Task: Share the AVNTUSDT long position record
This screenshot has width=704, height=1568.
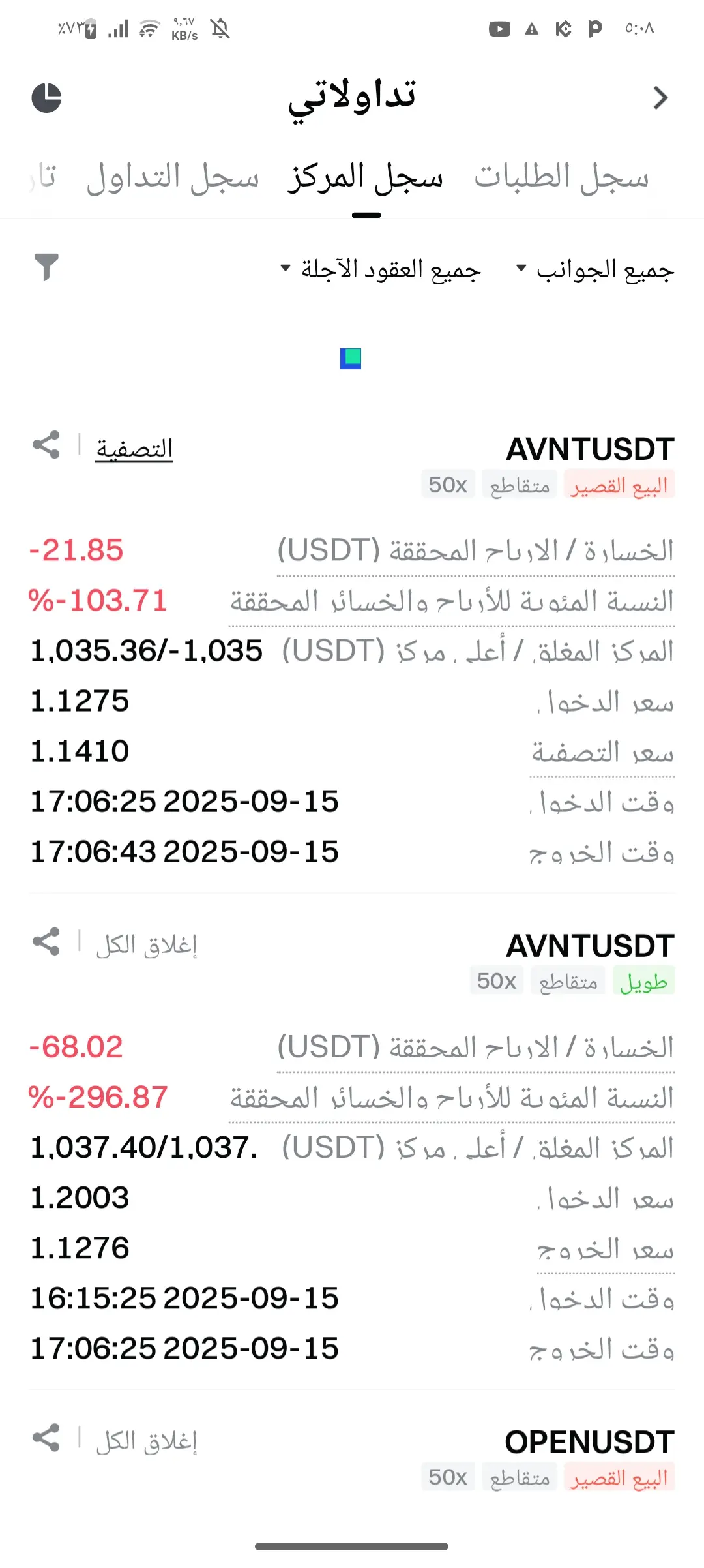Action: (x=46, y=942)
